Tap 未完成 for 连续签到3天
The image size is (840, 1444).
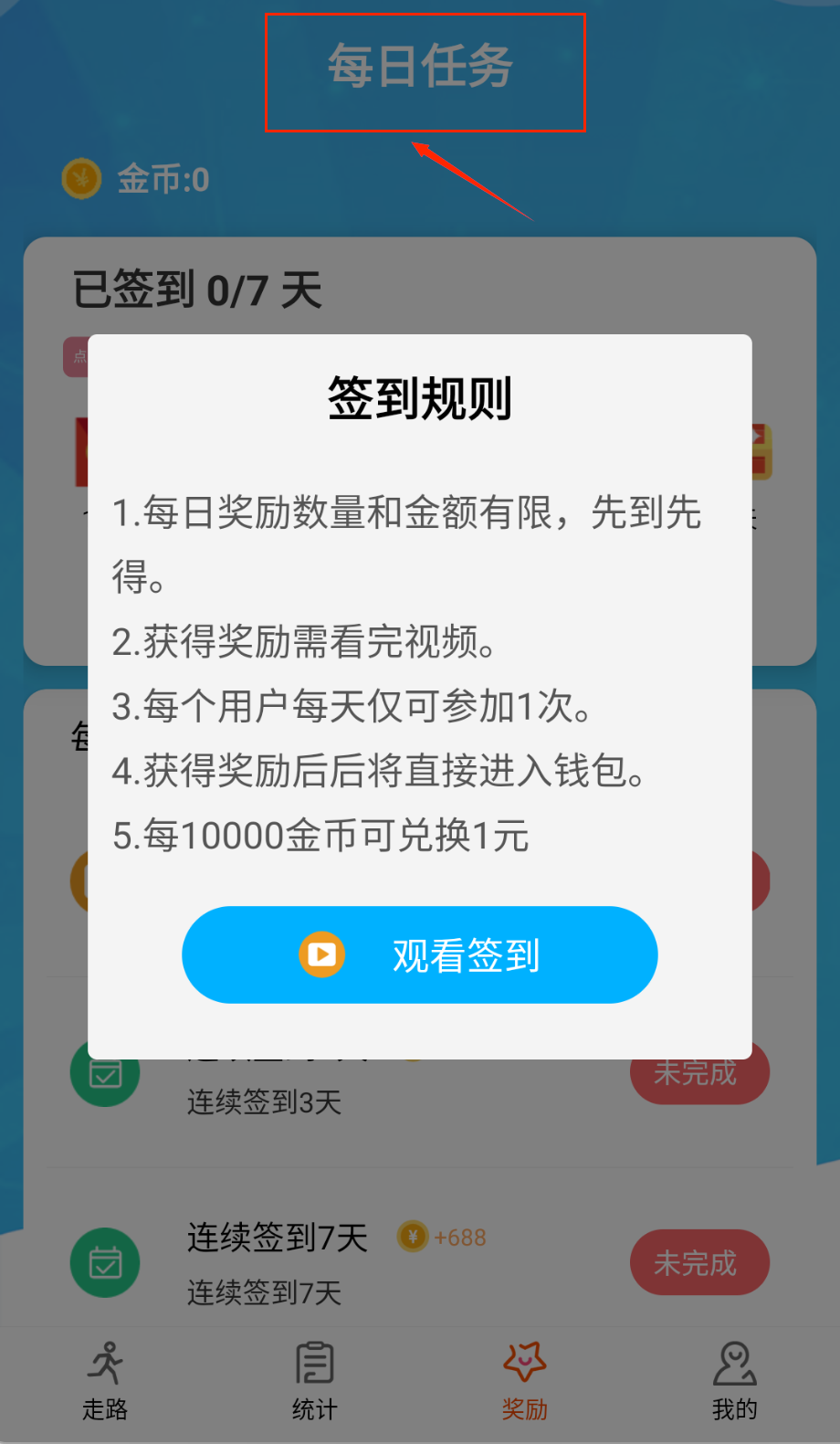698,1078
